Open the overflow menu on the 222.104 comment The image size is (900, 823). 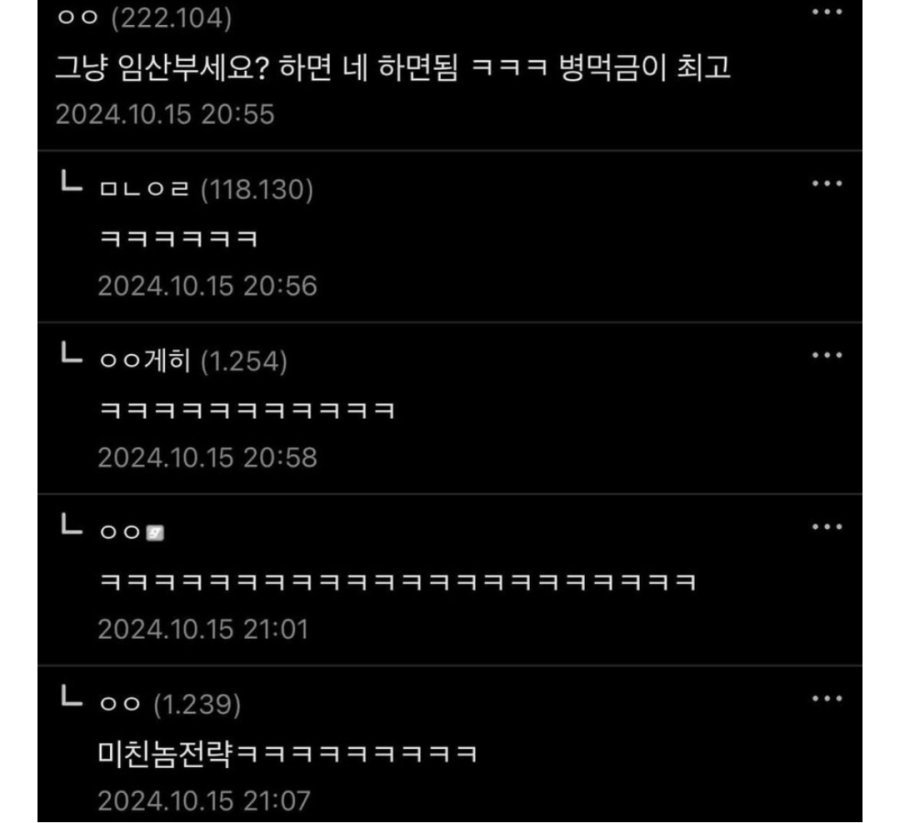[x=826, y=13]
